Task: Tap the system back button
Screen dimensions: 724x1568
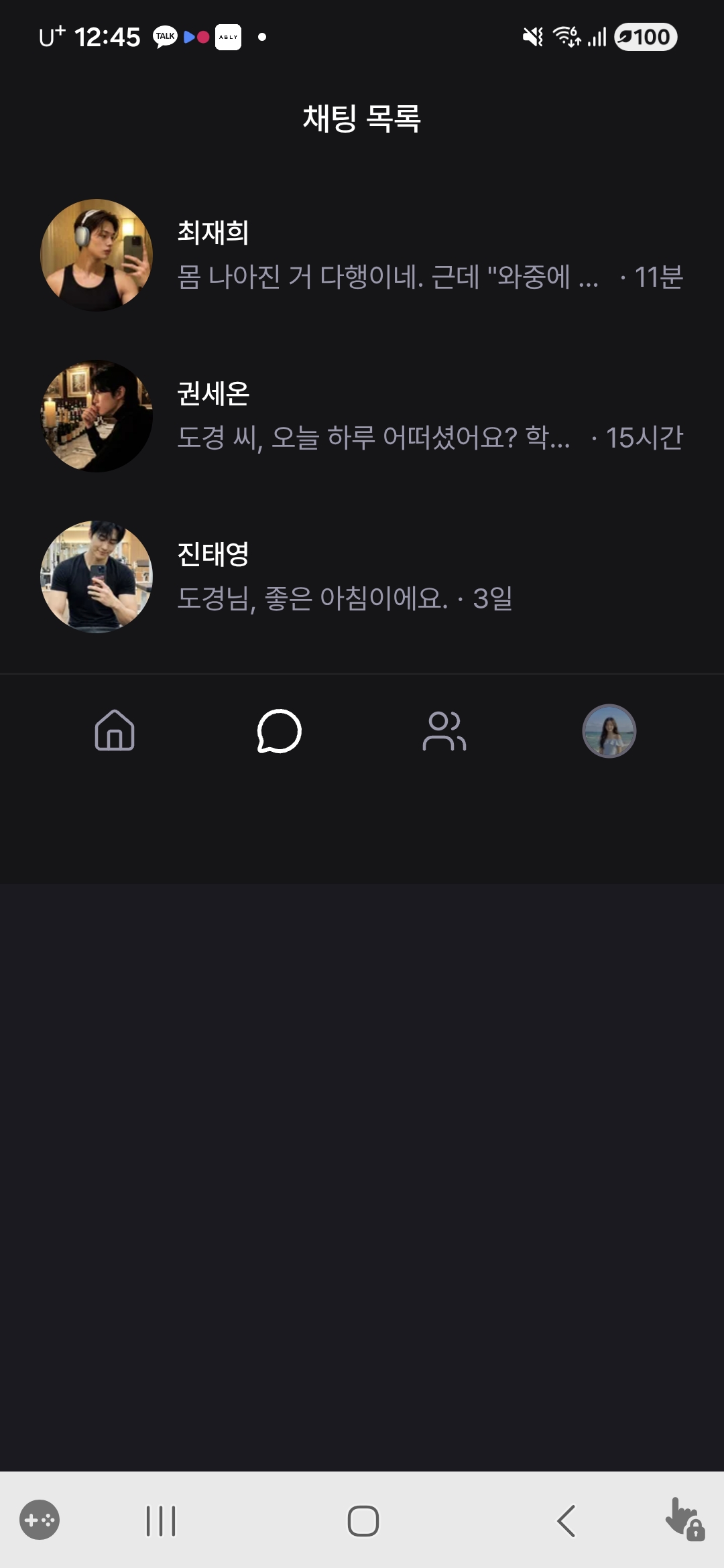Action: [566, 1520]
